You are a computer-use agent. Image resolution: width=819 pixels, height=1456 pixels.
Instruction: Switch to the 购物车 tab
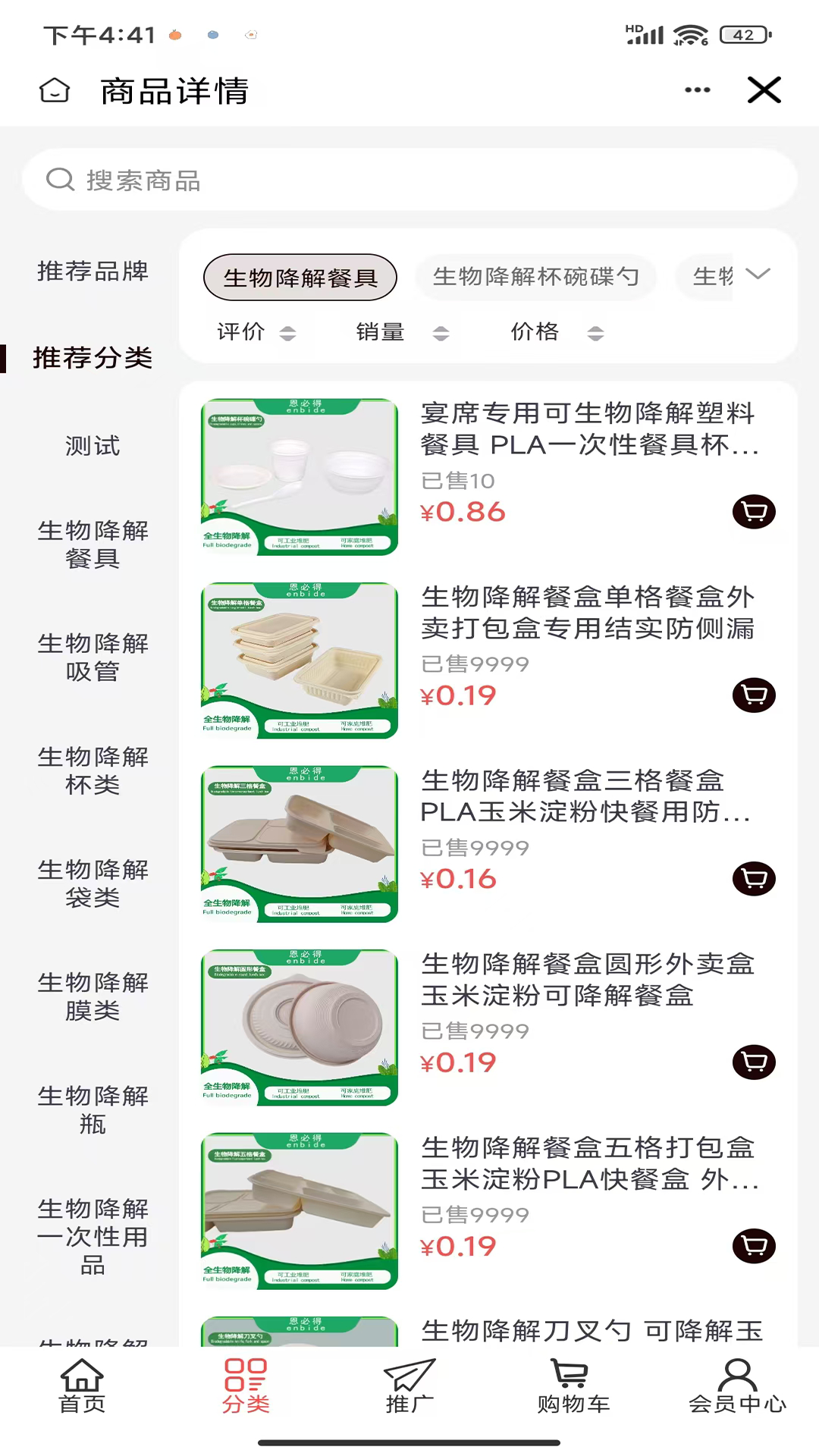(573, 1386)
